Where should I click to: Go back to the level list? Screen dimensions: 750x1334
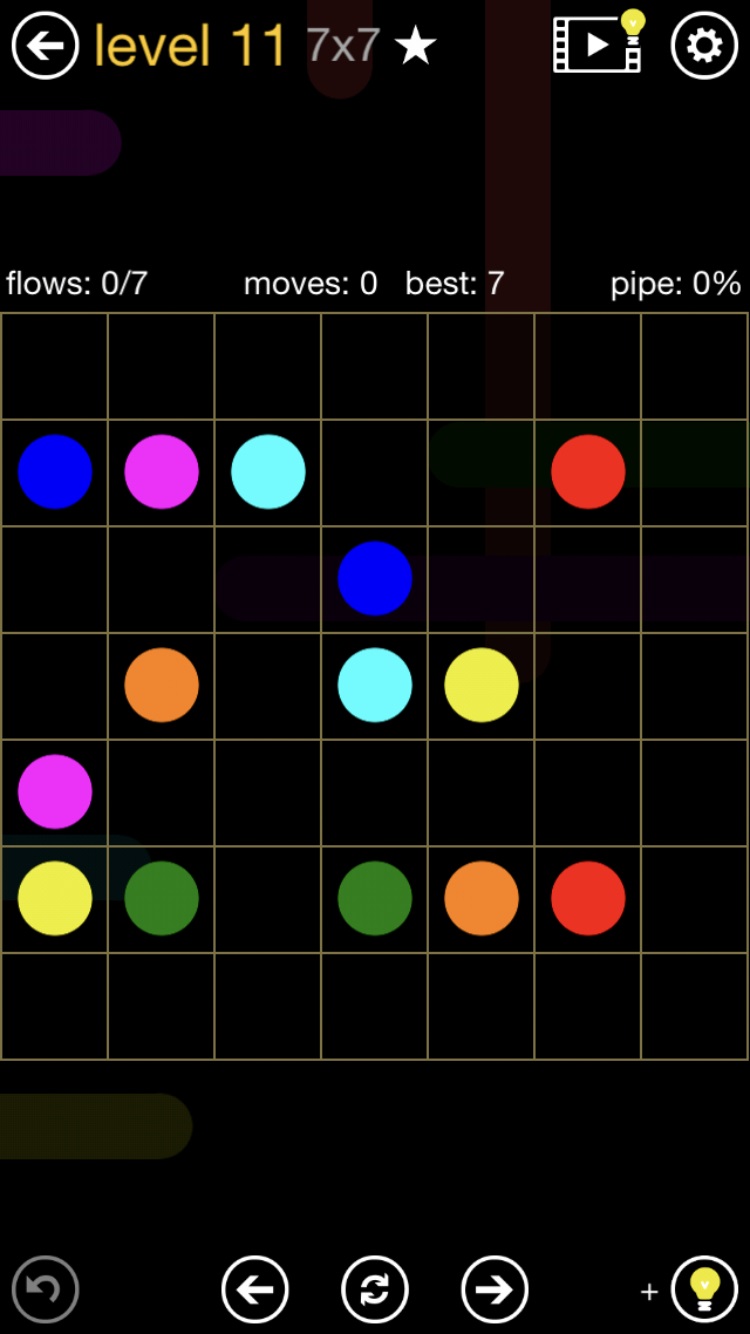tap(45, 45)
